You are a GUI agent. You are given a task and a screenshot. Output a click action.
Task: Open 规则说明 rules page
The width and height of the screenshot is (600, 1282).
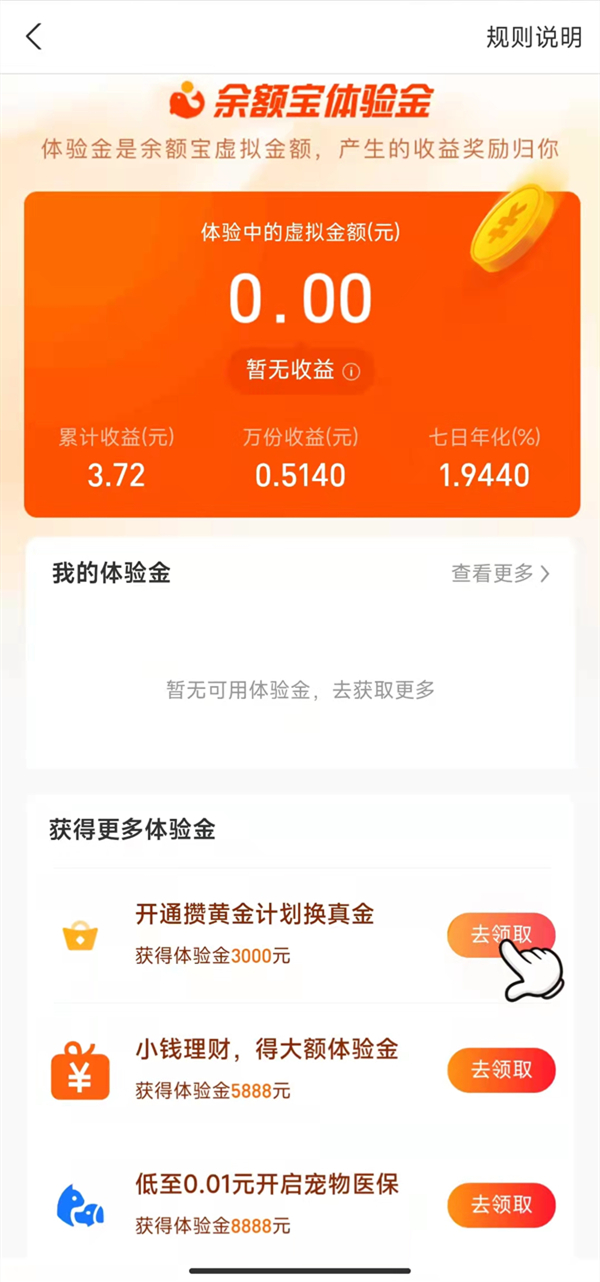pyautogui.click(x=533, y=38)
